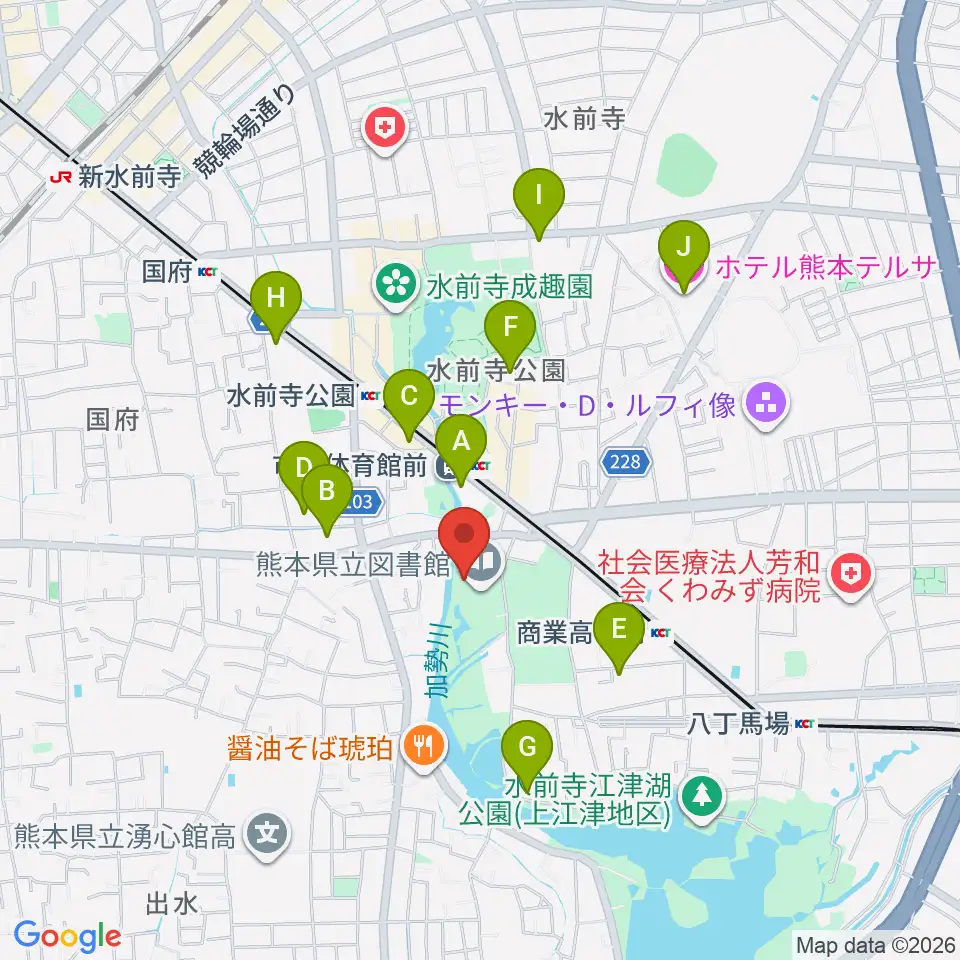Open green map marker B

pyautogui.click(x=327, y=501)
